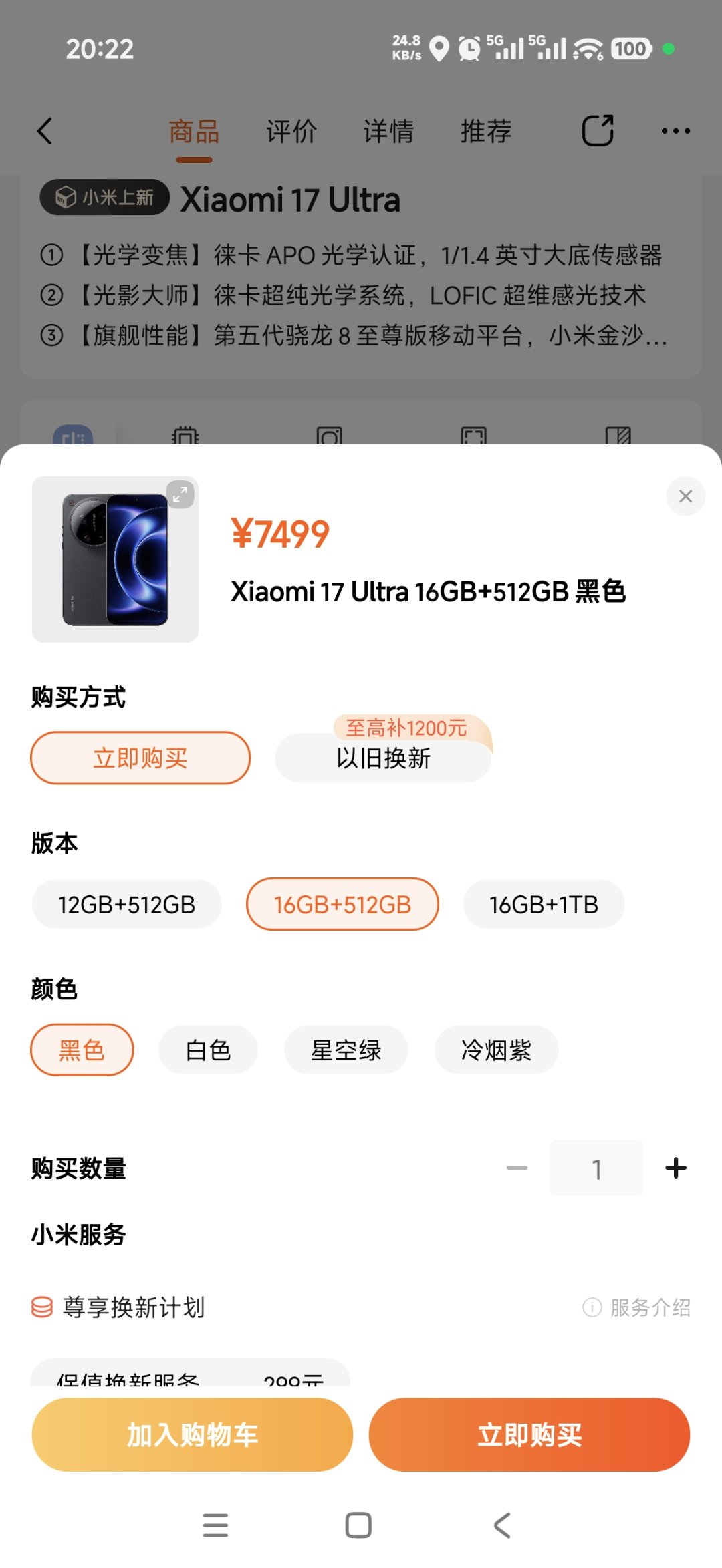This screenshot has height=1568, width=722.
Task: Select the 白色 color option
Action: (x=207, y=1049)
